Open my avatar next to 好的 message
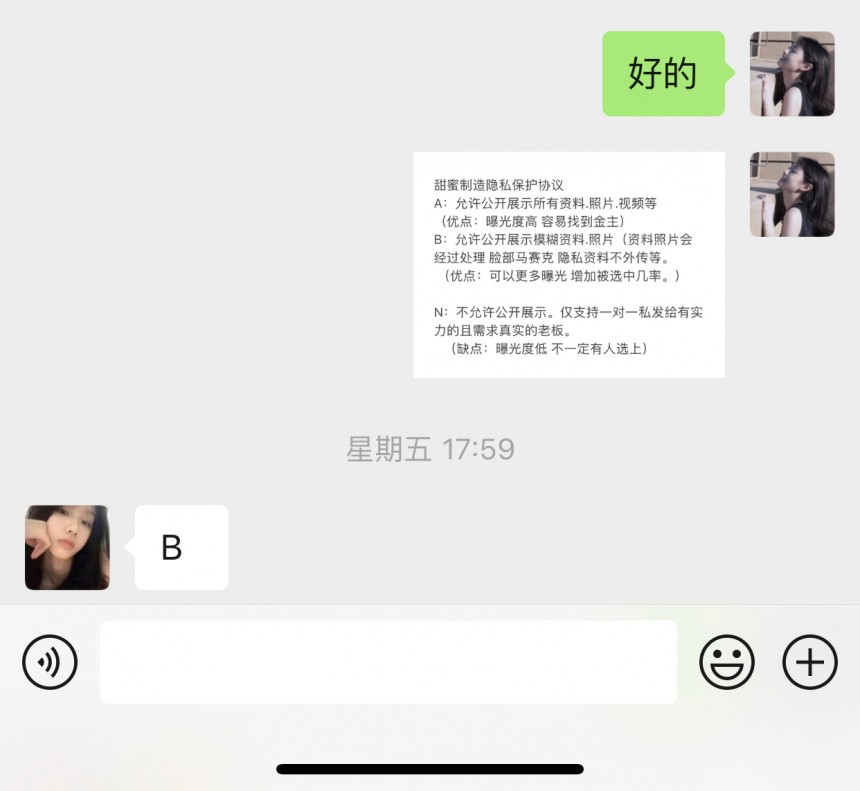860x791 pixels. (x=792, y=74)
